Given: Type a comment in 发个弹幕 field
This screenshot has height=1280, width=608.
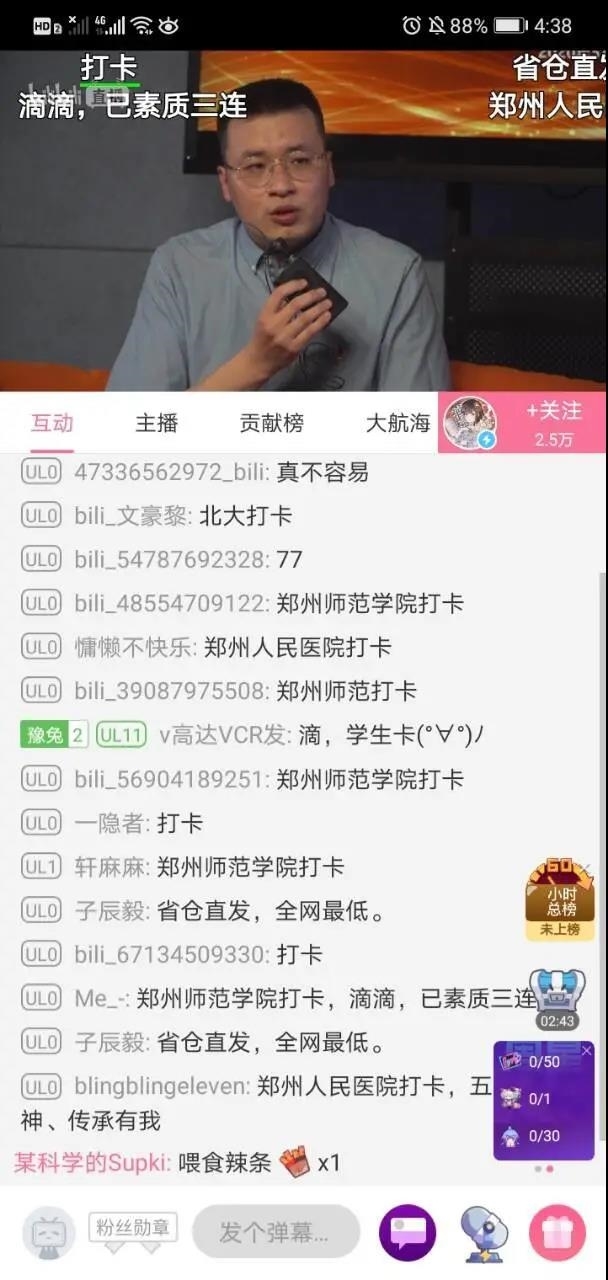Looking at the screenshot, I should 275,1231.
